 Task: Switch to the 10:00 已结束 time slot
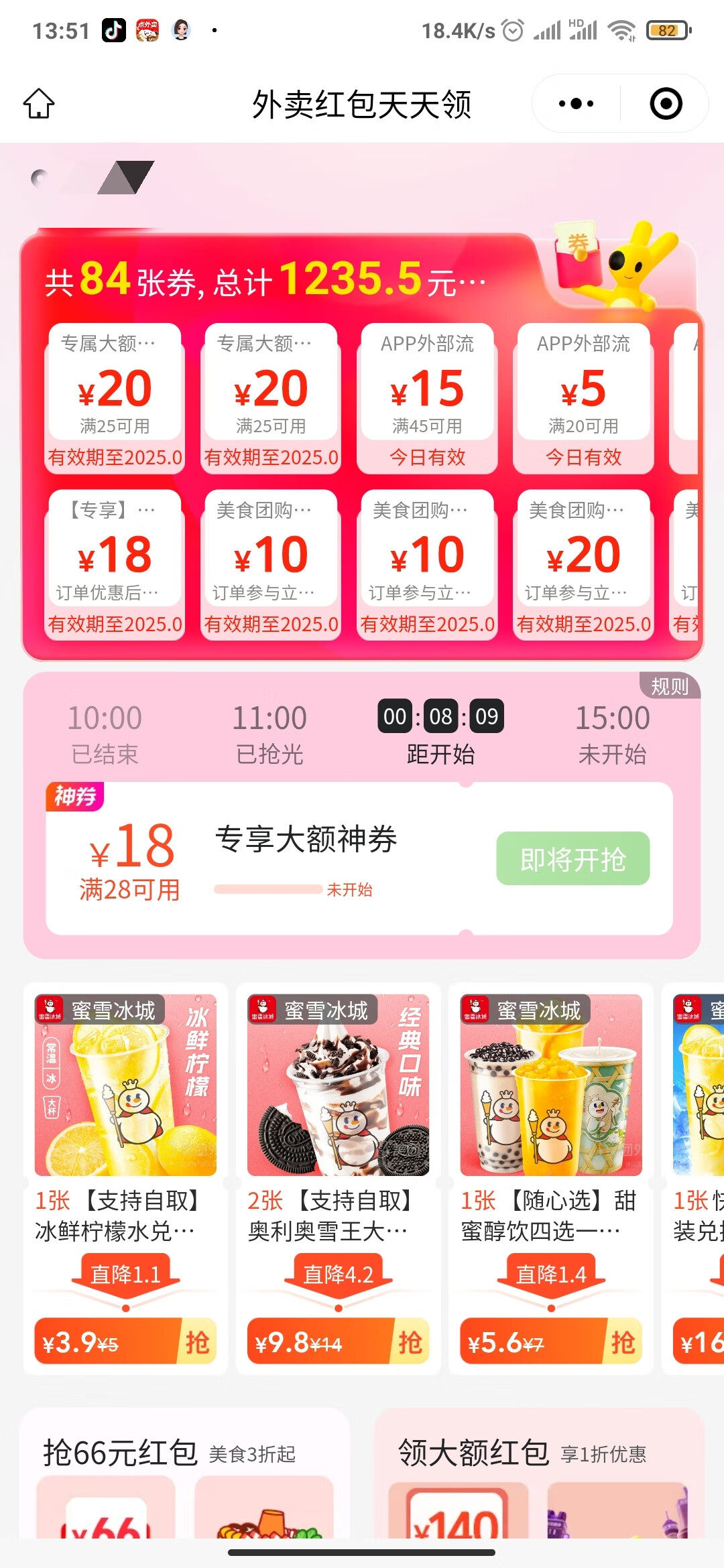point(105,734)
